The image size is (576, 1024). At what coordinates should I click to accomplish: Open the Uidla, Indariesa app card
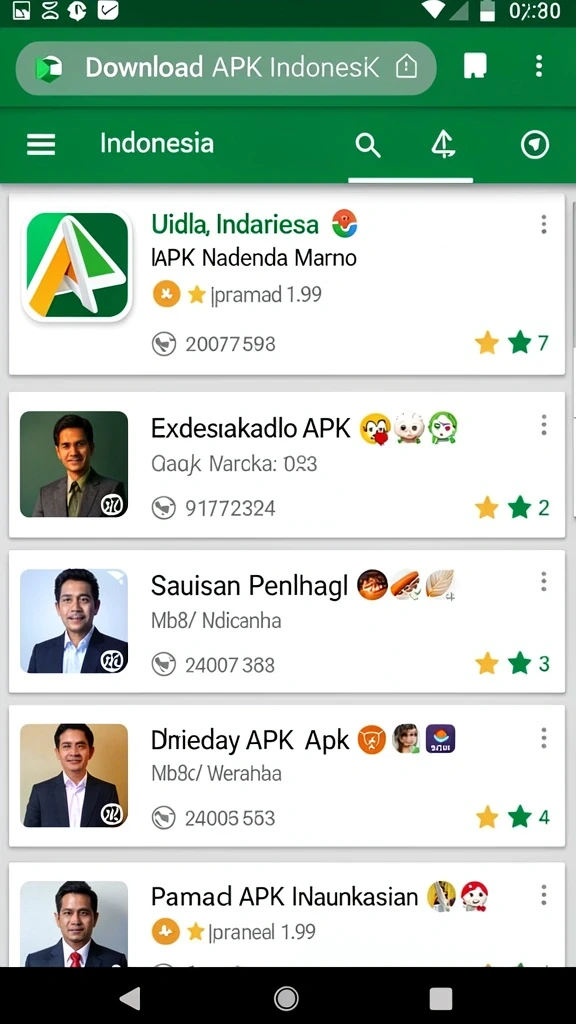[x=287, y=284]
